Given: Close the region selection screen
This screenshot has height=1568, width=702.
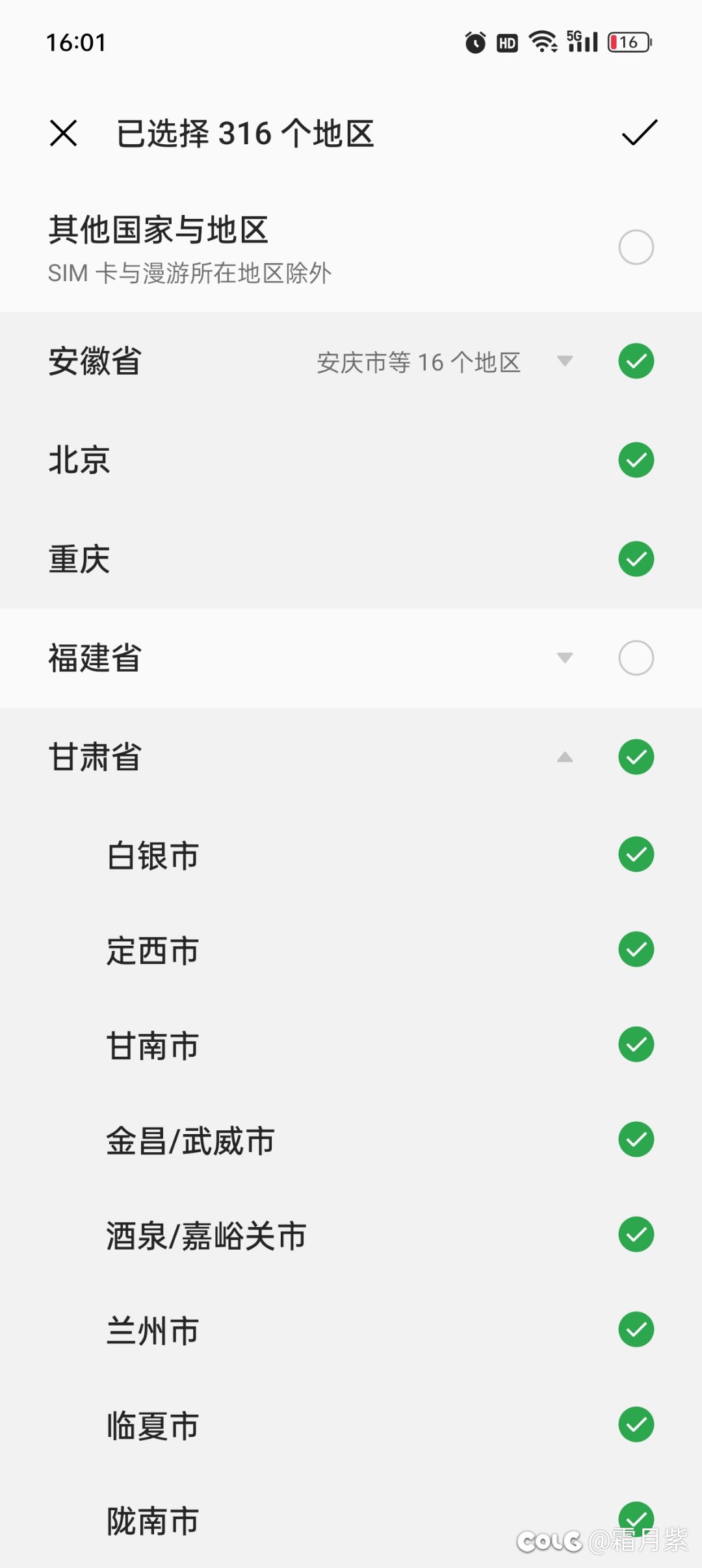Looking at the screenshot, I should (x=64, y=133).
